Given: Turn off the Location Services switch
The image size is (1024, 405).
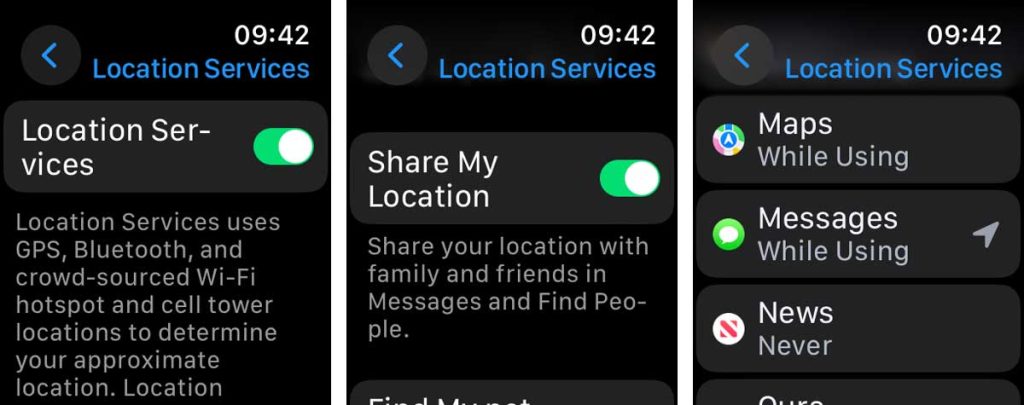Looking at the screenshot, I should [x=283, y=147].
